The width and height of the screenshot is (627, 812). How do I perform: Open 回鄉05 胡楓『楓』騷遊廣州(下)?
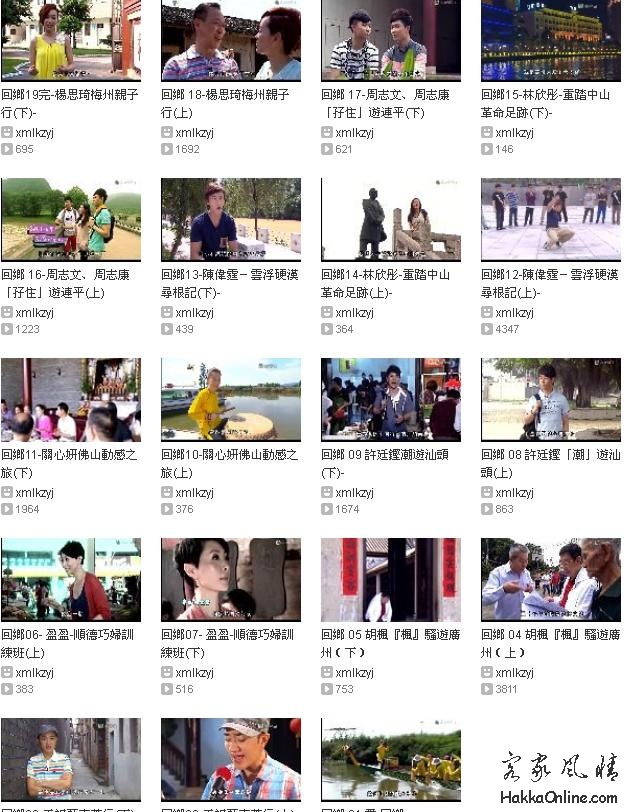(x=390, y=579)
